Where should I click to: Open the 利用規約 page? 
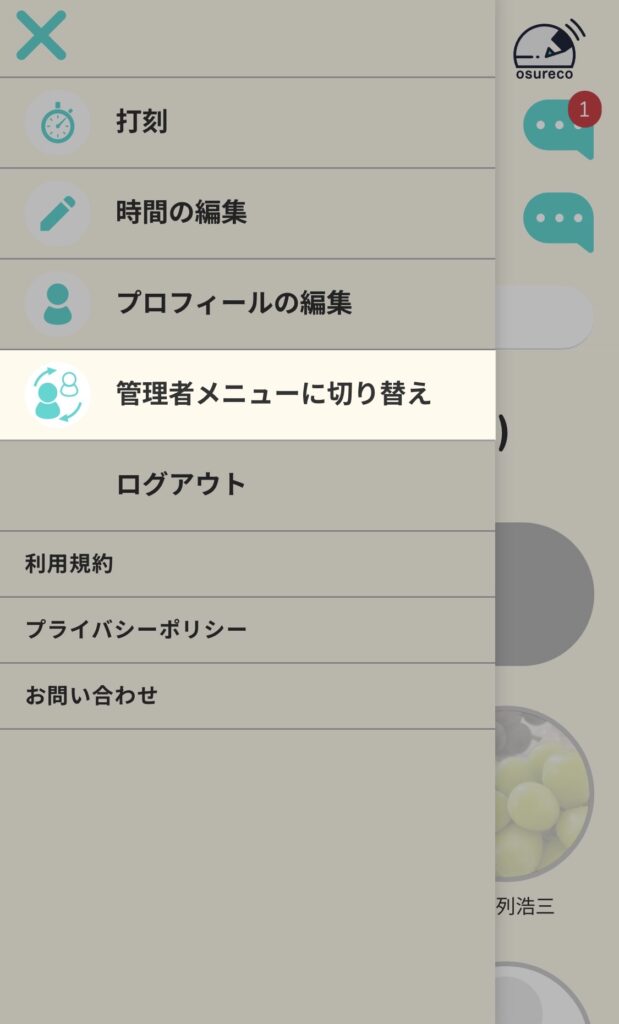coord(69,564)
